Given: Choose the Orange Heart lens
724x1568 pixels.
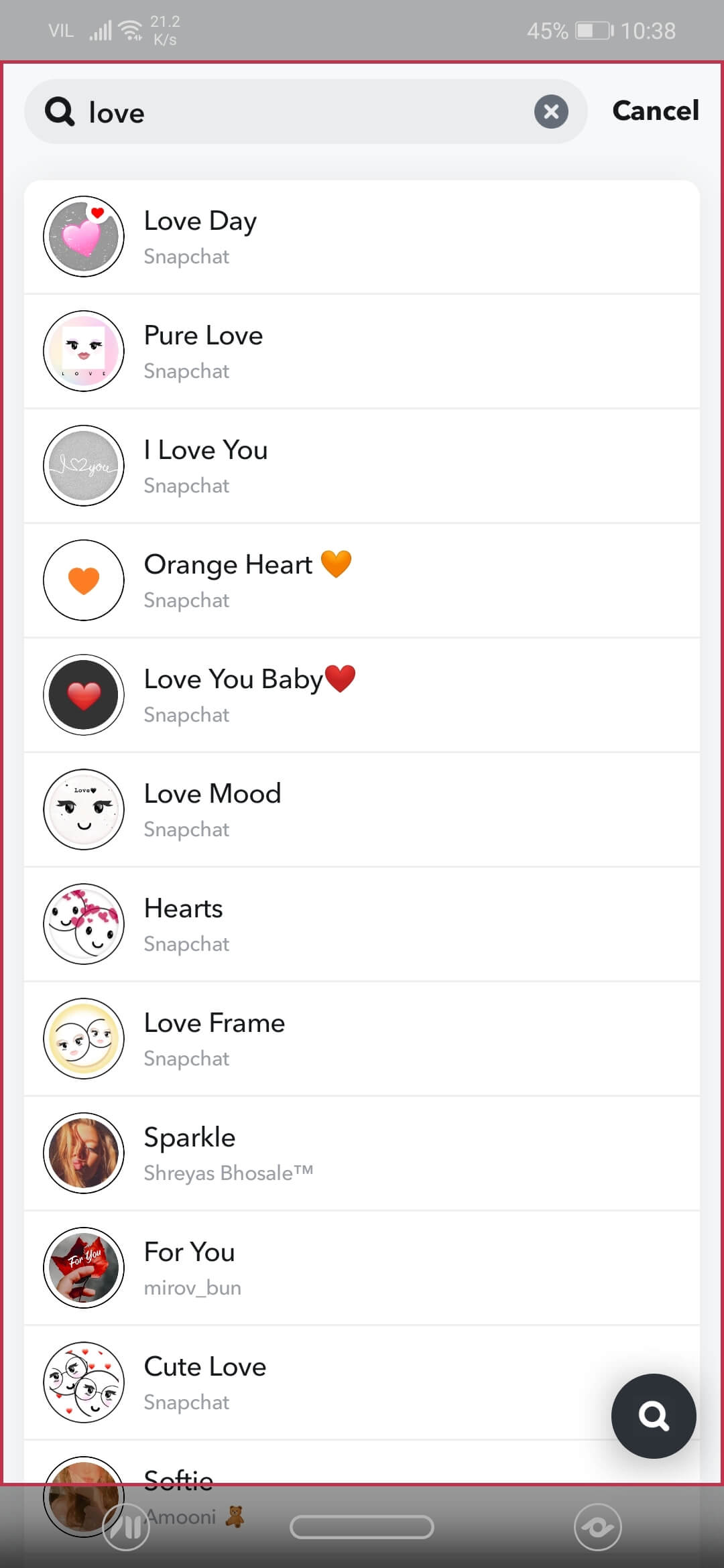Looking at the screenshot, I should pos(362,580).
